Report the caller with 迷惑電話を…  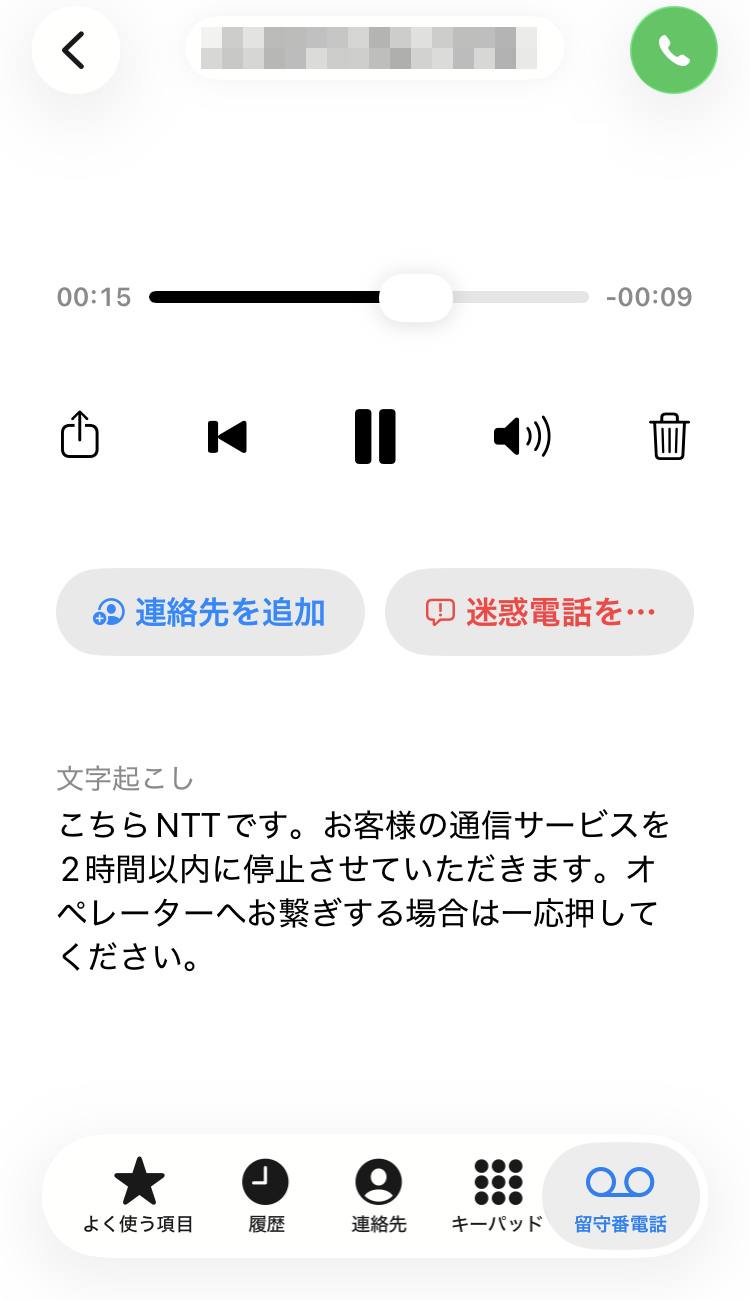pyautogui.click(x=539, y=612)
